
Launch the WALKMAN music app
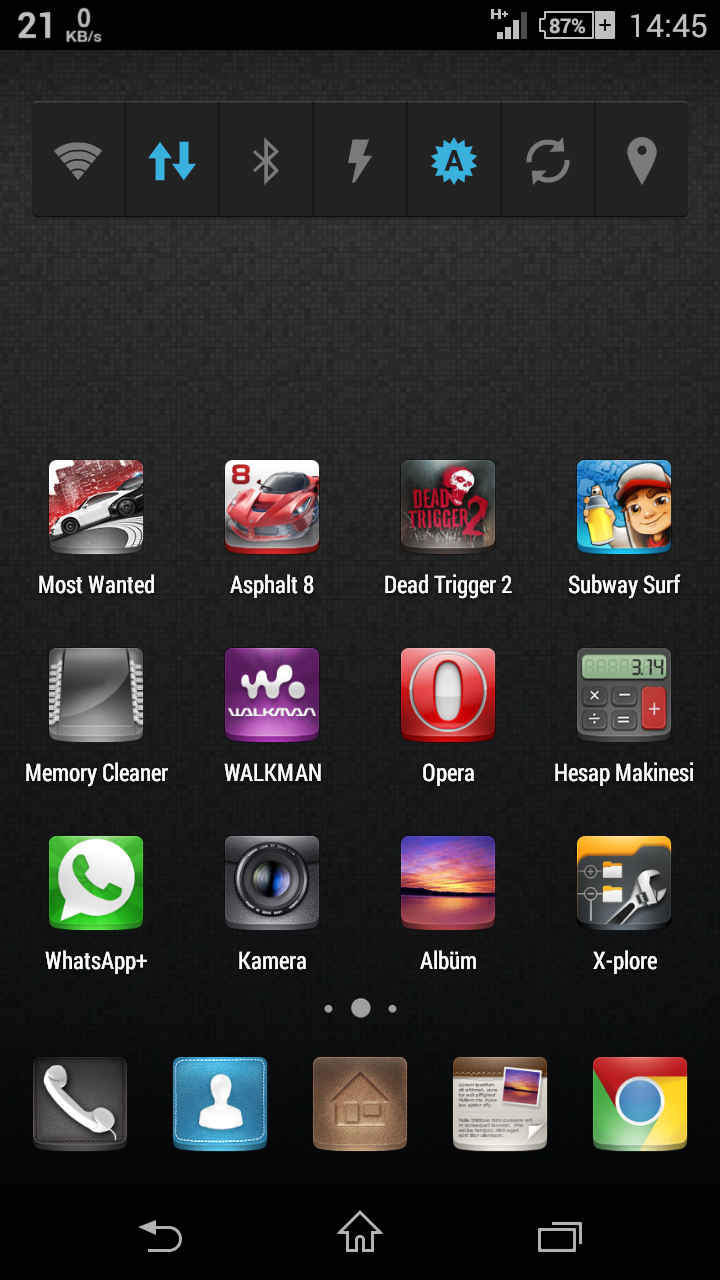point(272,695)
